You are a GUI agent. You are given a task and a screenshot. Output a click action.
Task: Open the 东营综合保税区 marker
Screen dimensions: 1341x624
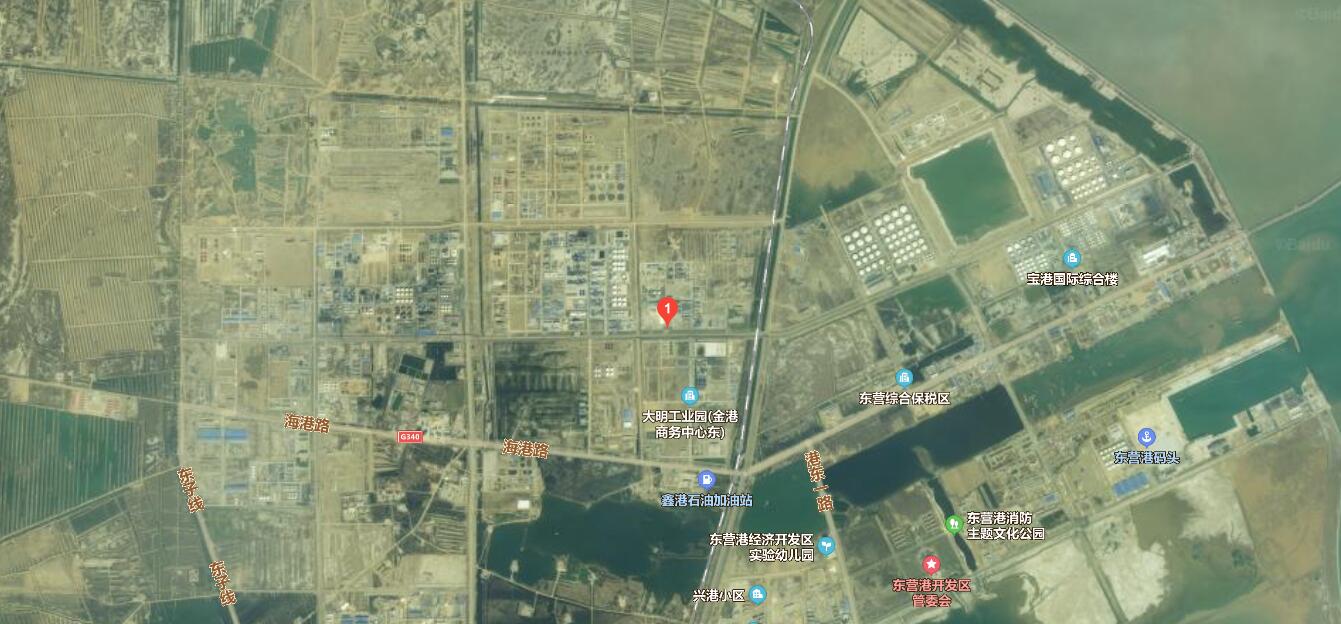coord(904,378)
